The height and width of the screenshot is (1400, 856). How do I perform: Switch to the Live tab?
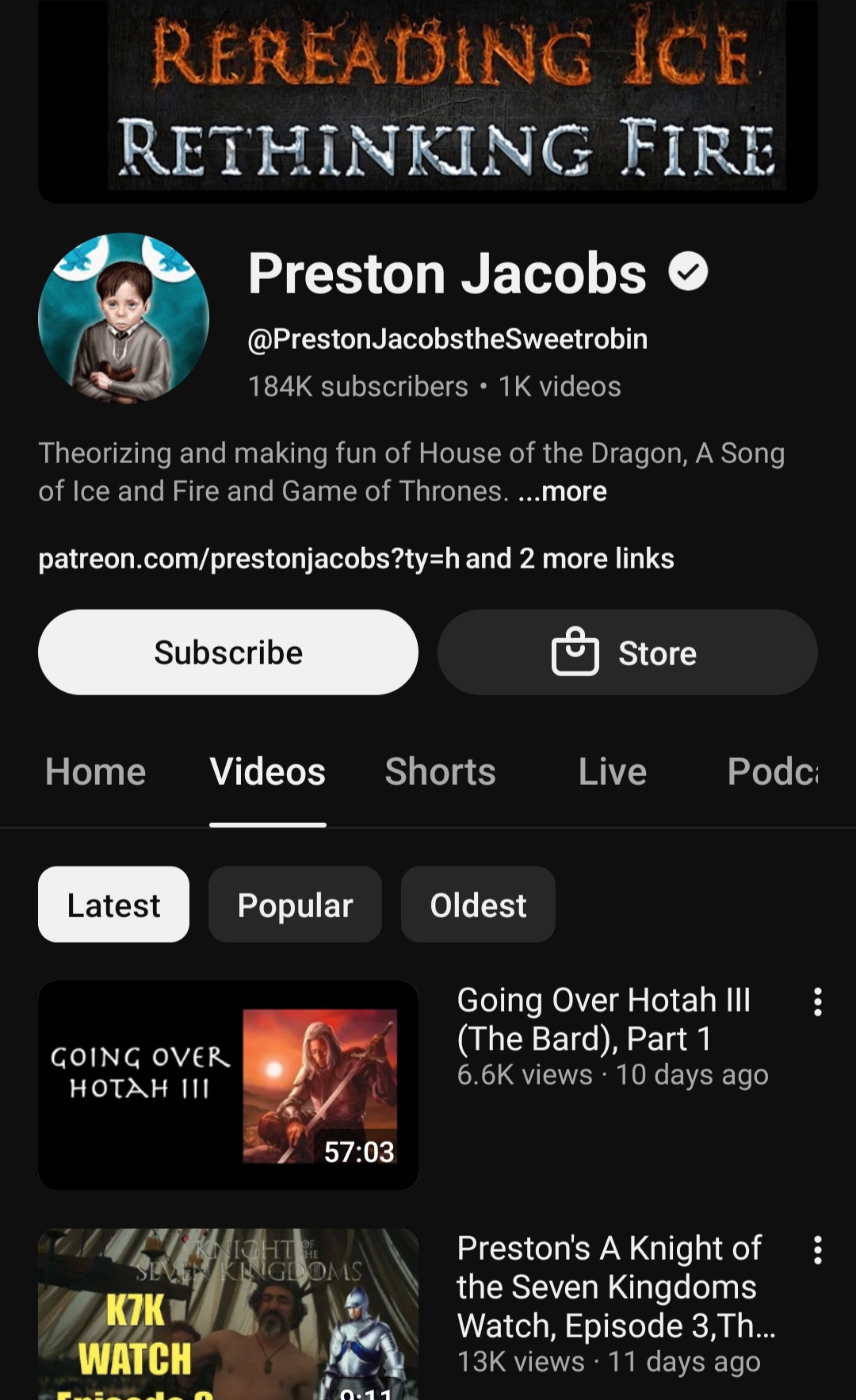[612, 771]
